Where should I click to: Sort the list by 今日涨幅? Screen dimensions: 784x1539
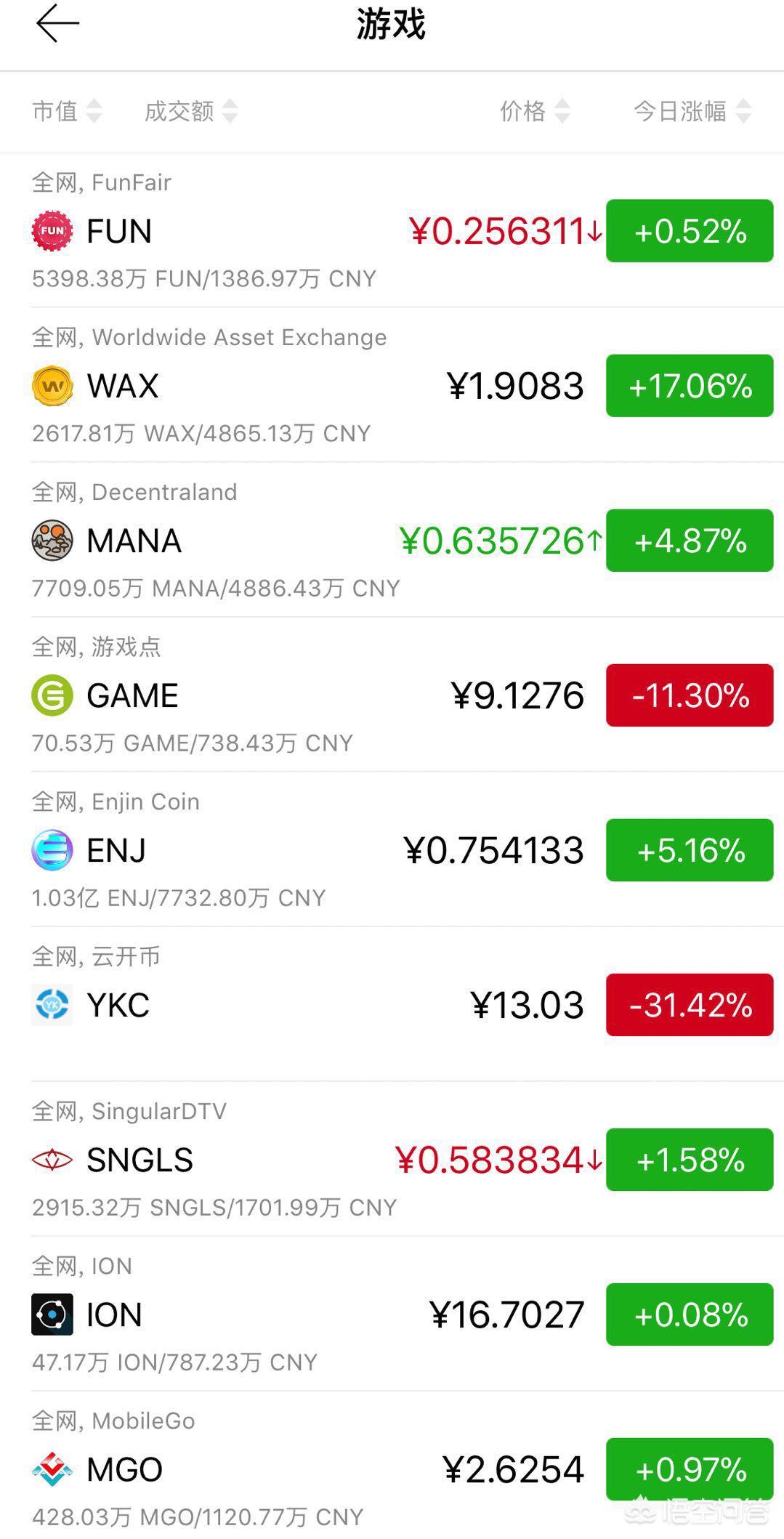coord(692,111)
